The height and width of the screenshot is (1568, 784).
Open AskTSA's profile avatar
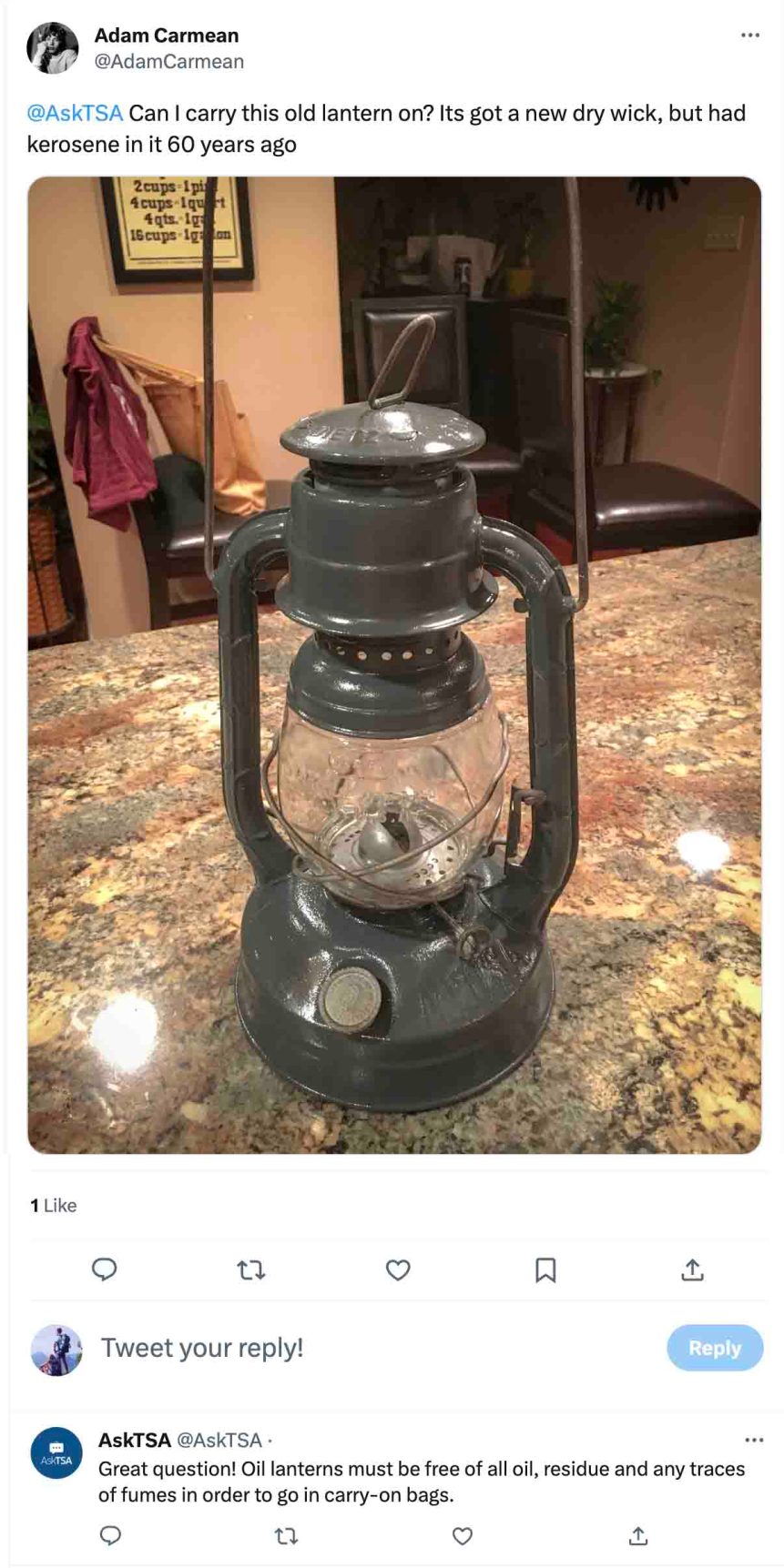(x=56, y=1452)
